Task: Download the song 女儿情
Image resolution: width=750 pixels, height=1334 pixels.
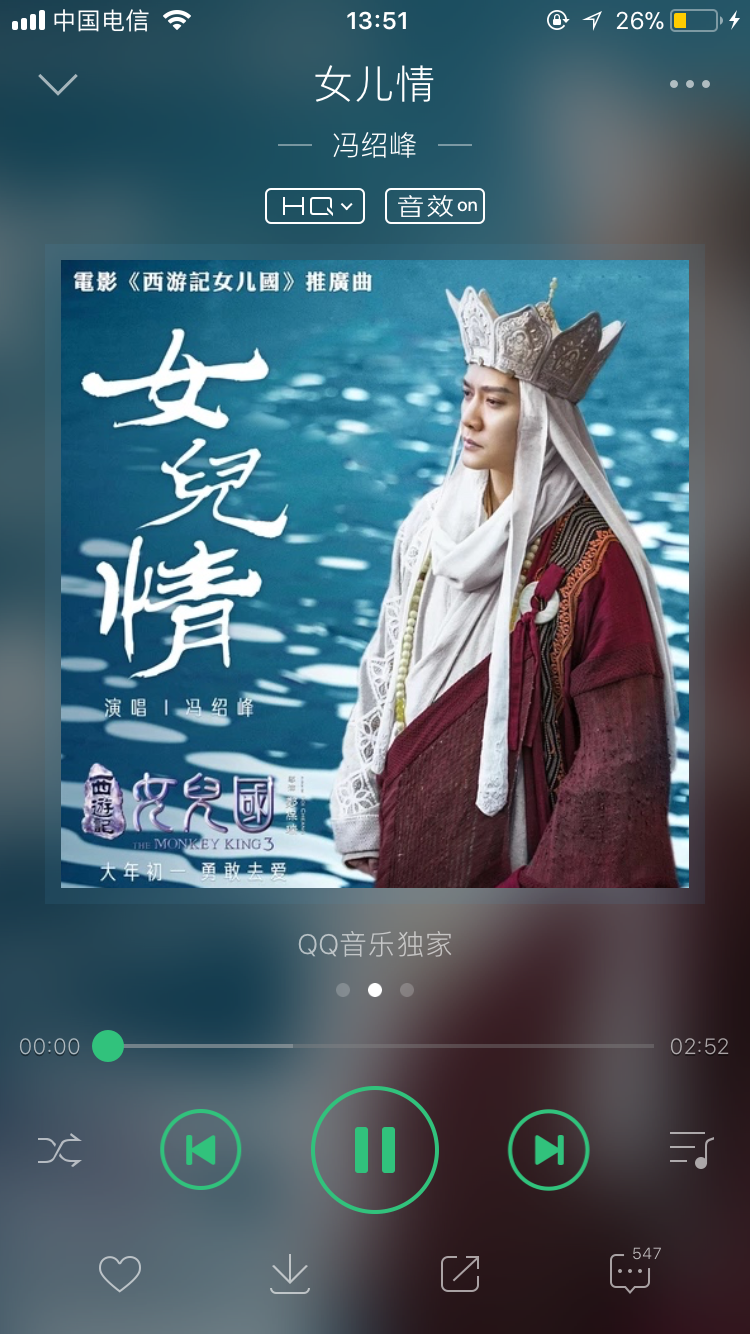Action: [x=290, y=1274]
